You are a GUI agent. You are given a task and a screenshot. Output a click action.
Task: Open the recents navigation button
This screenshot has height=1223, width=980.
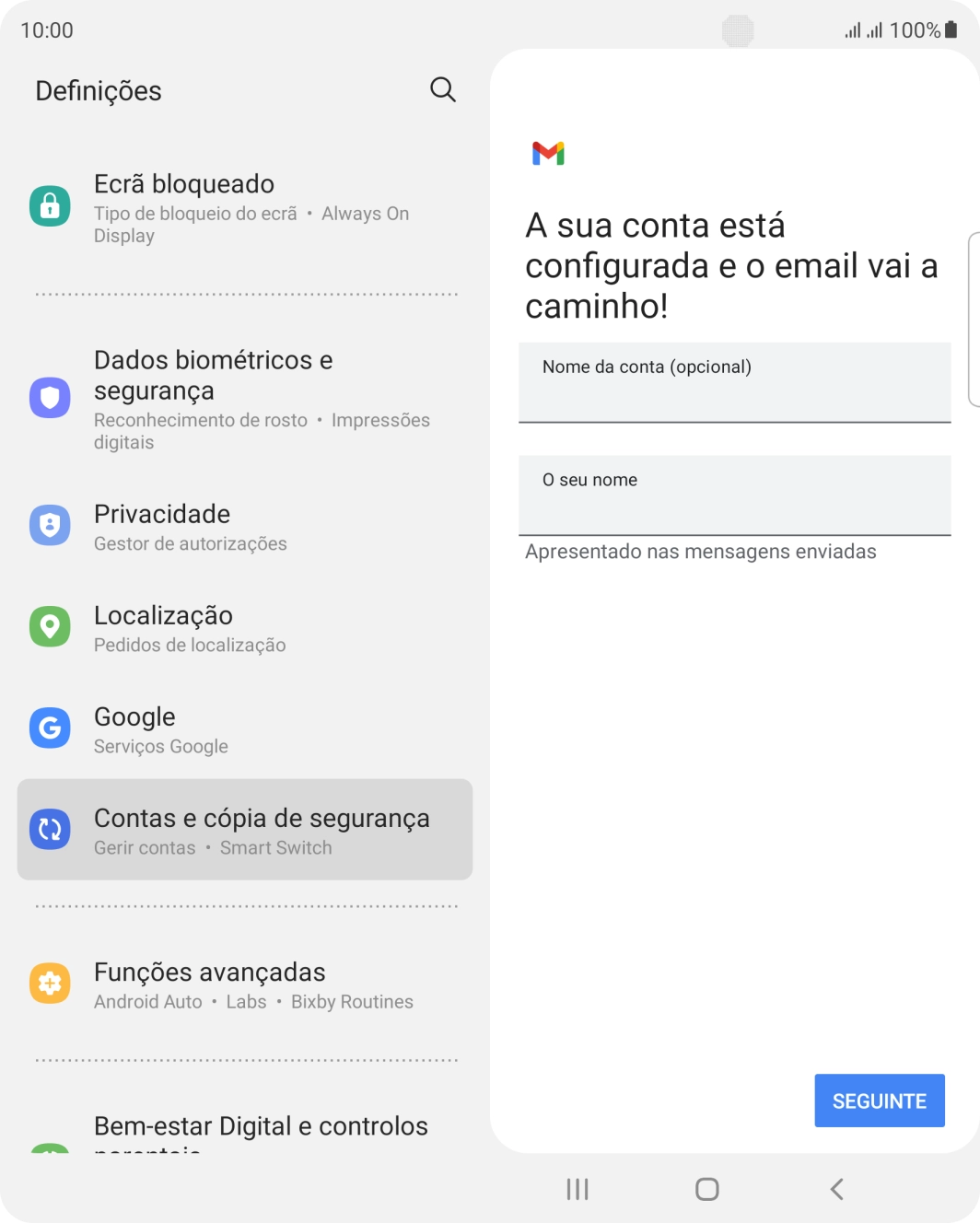coord(576,1189)
